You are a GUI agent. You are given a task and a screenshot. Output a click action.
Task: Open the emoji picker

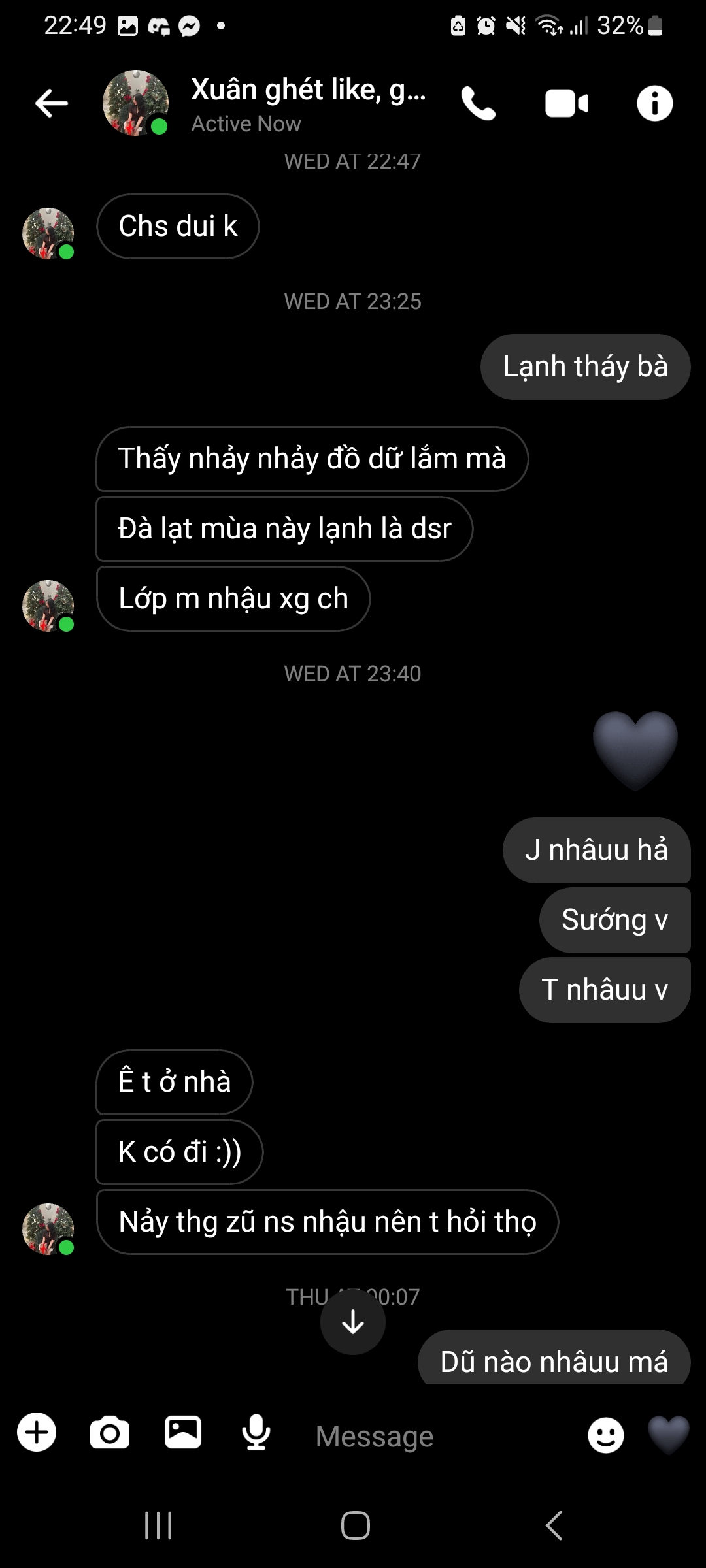point(606,1435)
